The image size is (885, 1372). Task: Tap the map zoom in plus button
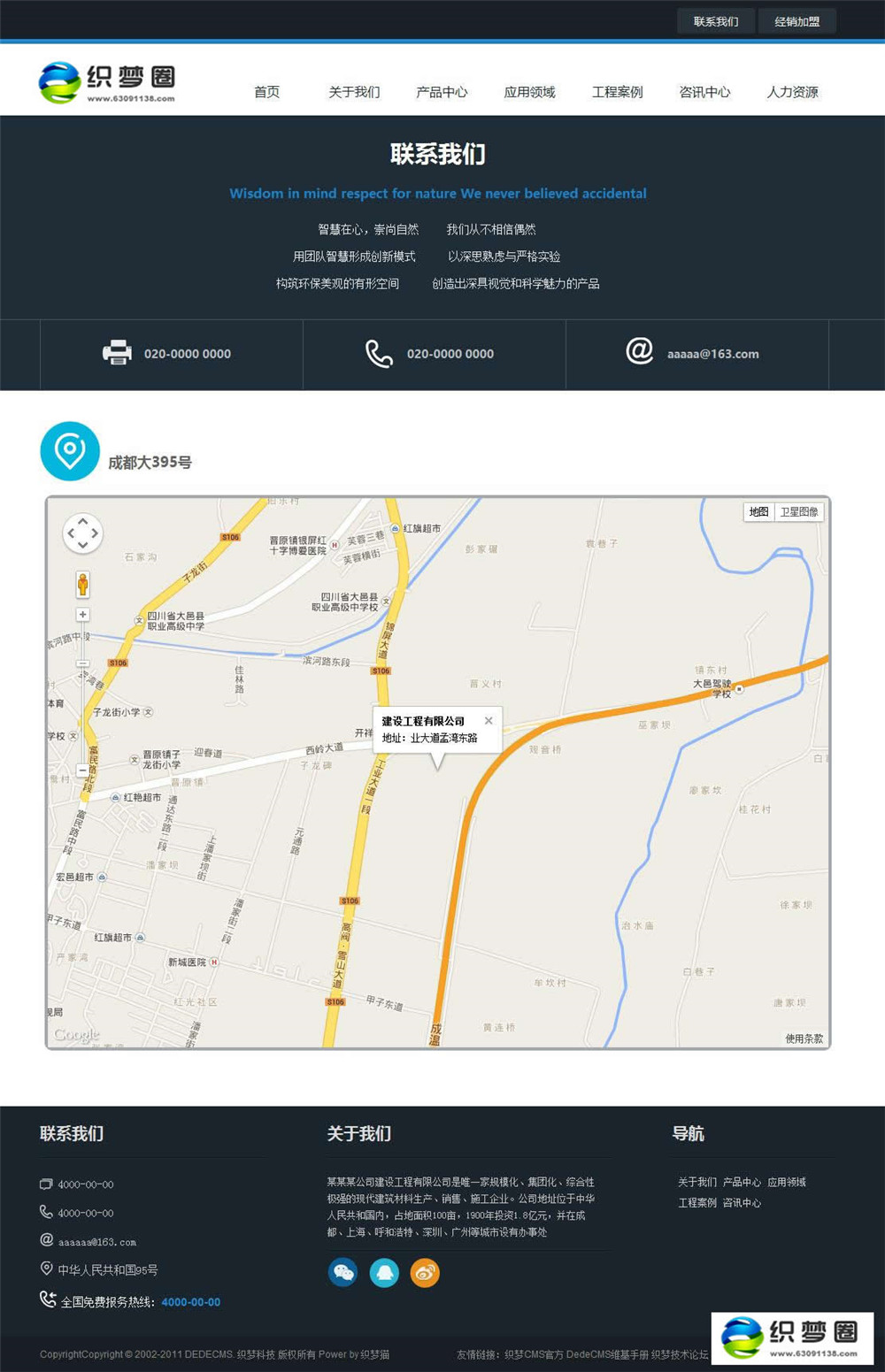point(82,614)
